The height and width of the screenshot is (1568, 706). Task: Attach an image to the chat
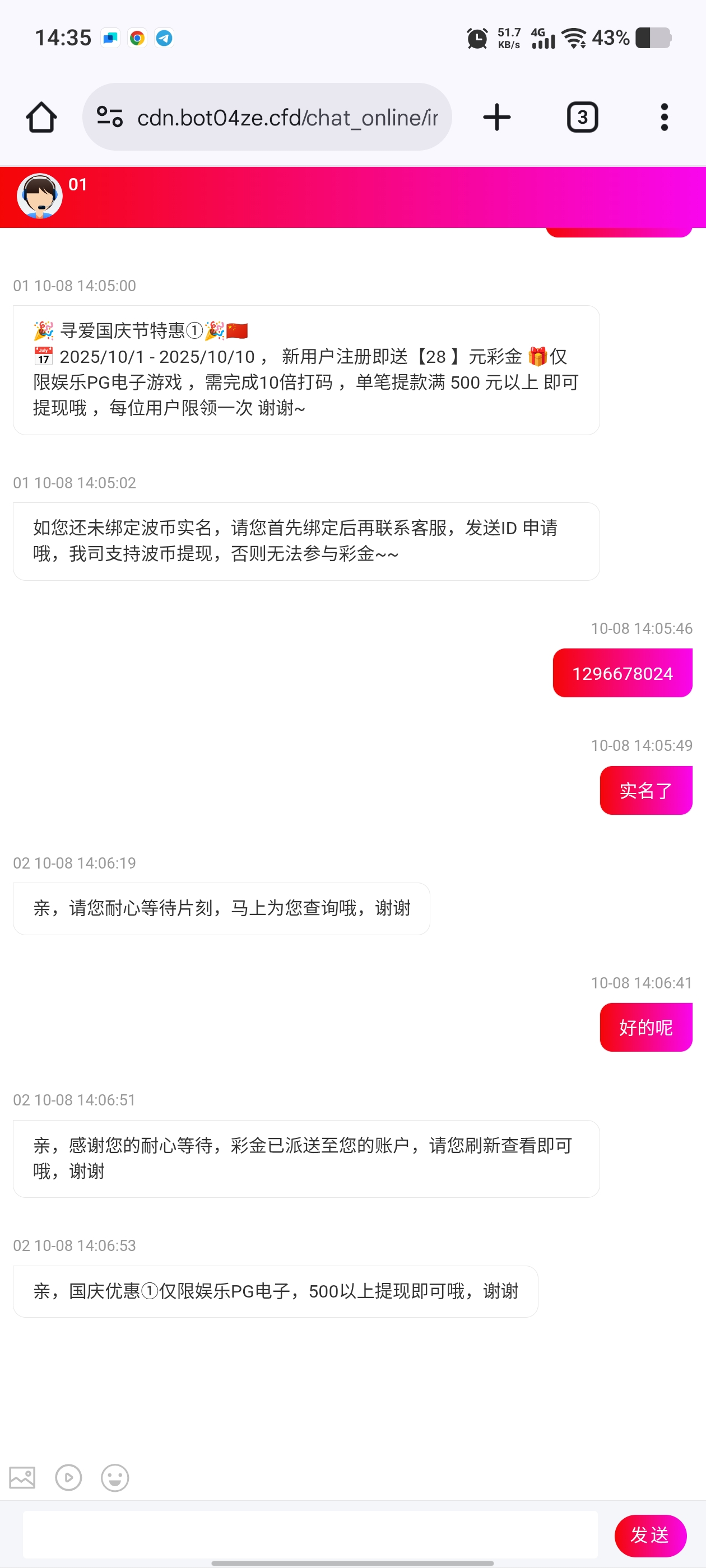tap(22, 1477)
